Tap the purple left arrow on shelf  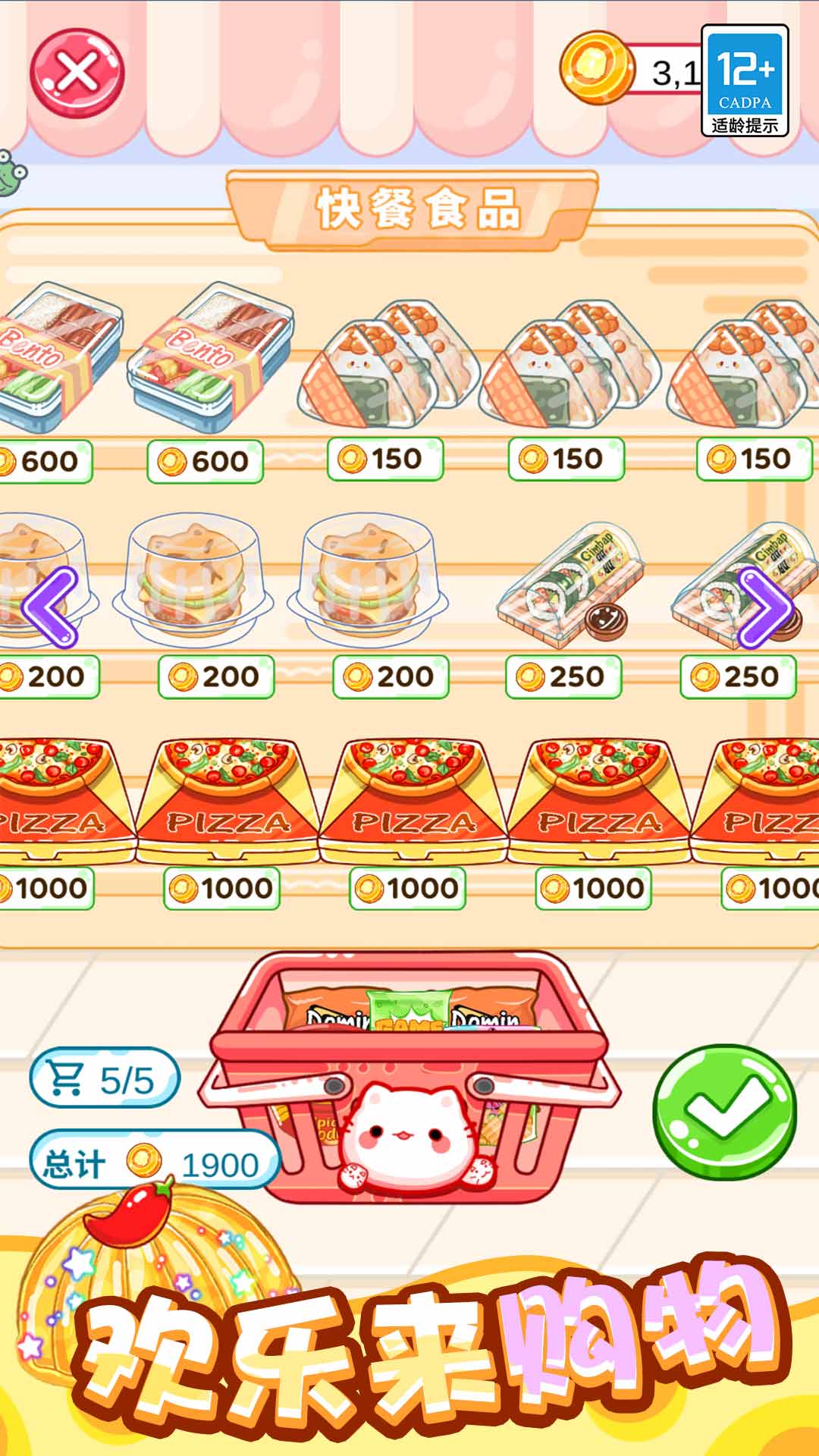coord(50,607)
